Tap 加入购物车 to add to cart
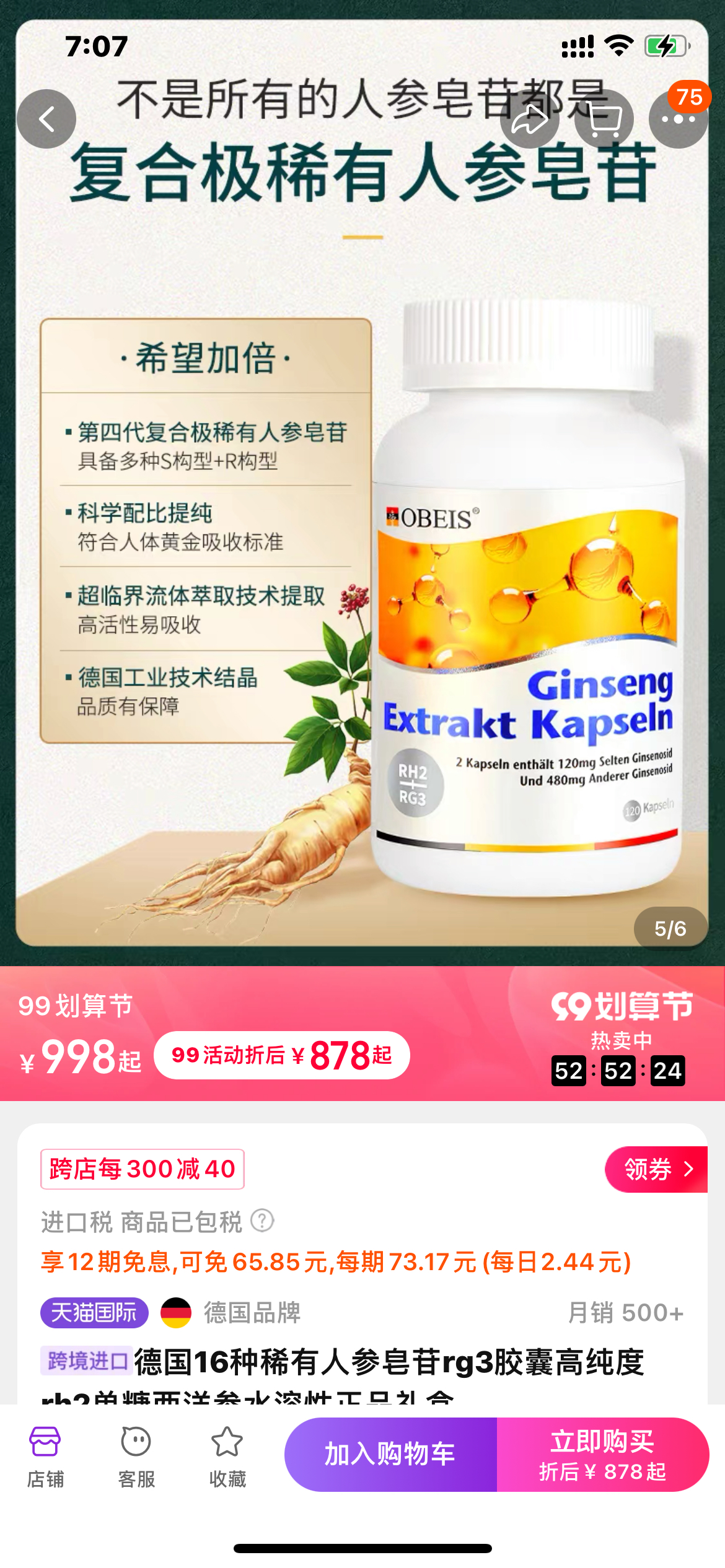The image size is (725, 1568). [390, 1454]
